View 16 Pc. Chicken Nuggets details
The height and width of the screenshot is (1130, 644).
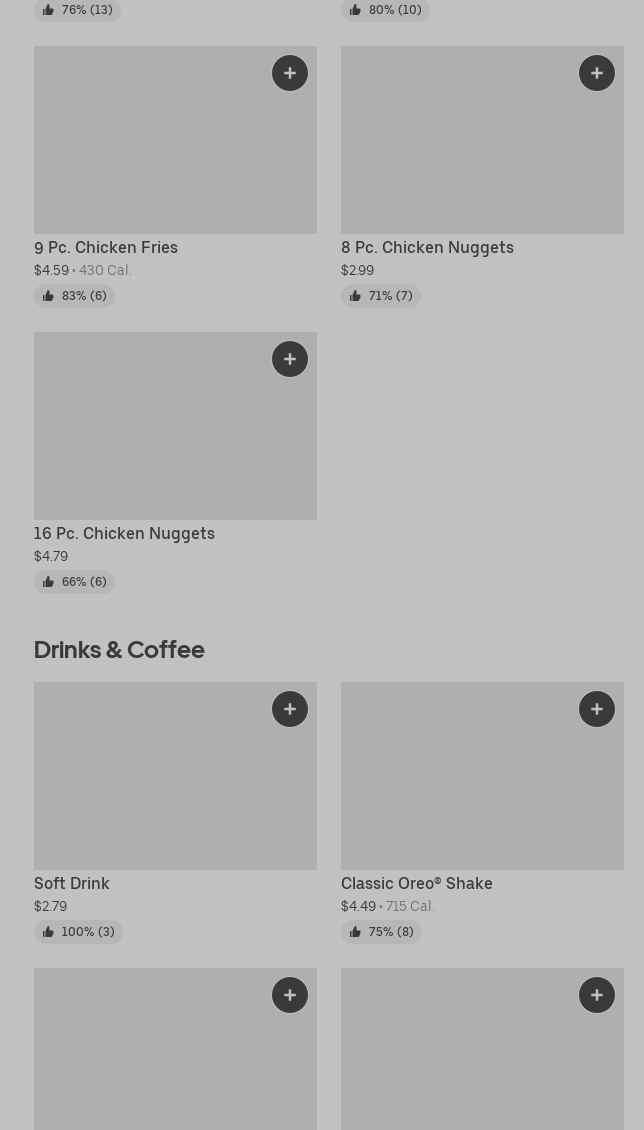[124, 533]
